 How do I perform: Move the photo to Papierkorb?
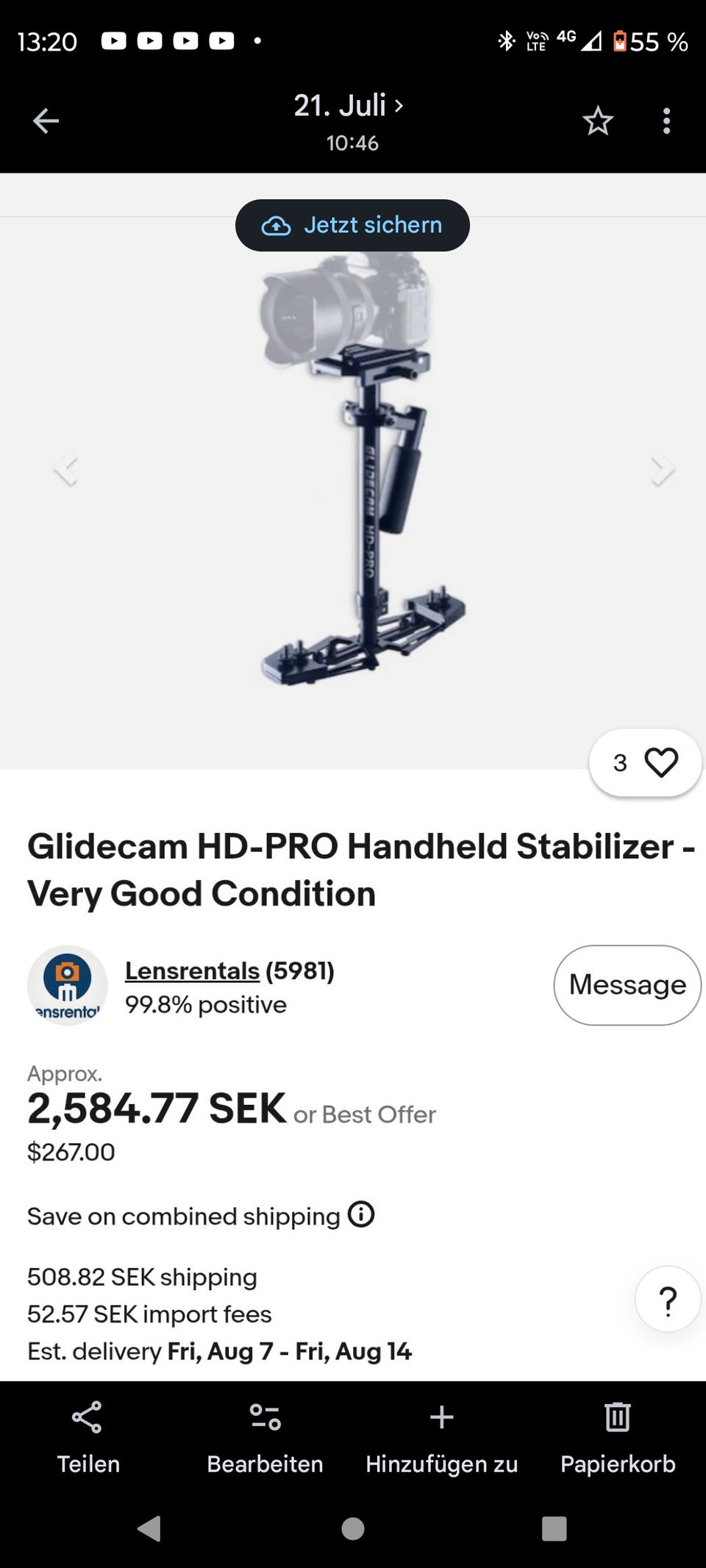618,1437
